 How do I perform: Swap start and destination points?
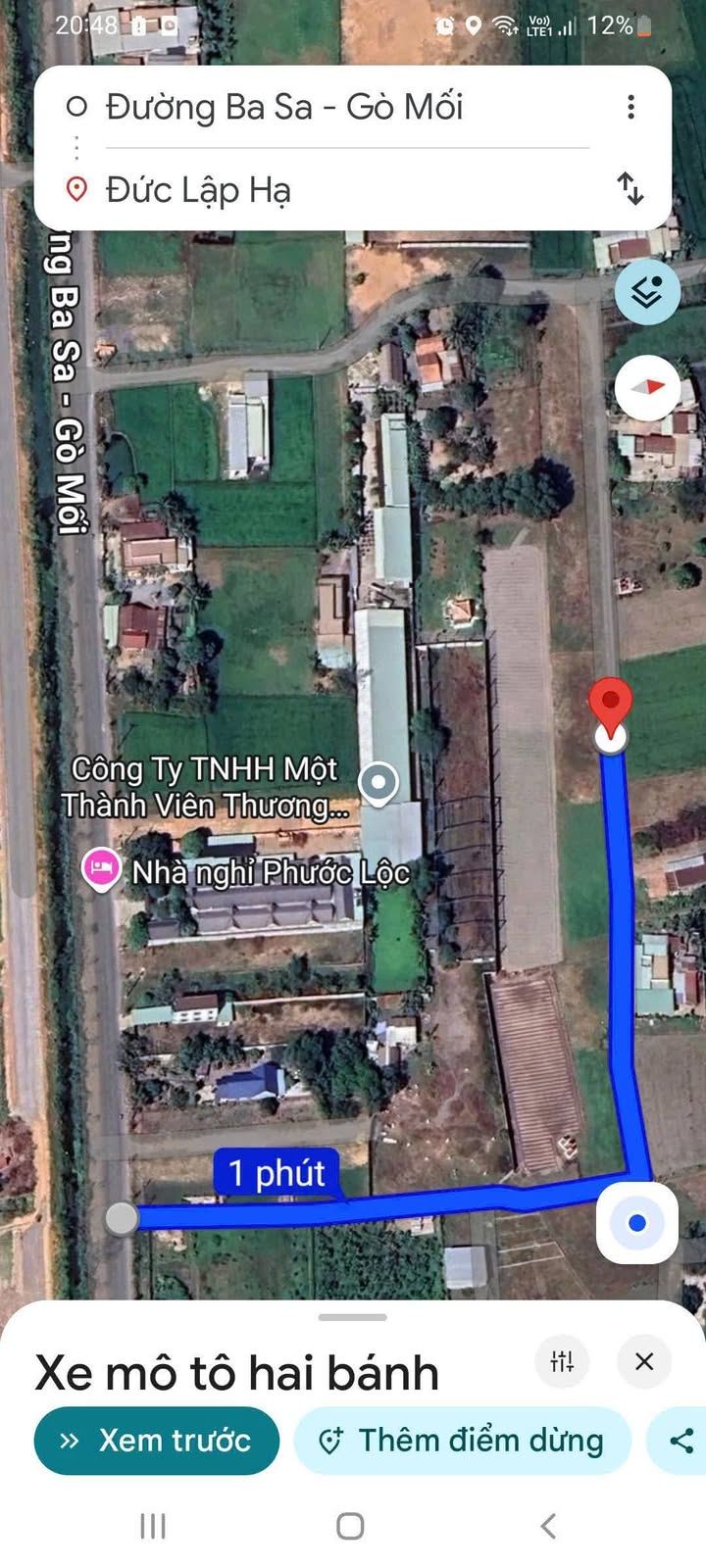[630, 188]
